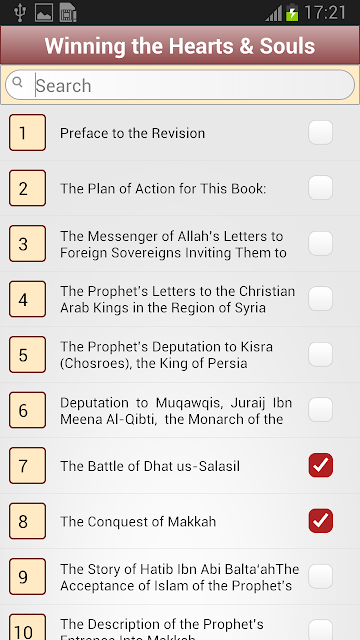Open chapter 10 Description of the Prophet's Entrance
Screen dimensions: 360x640
point(180,623)
